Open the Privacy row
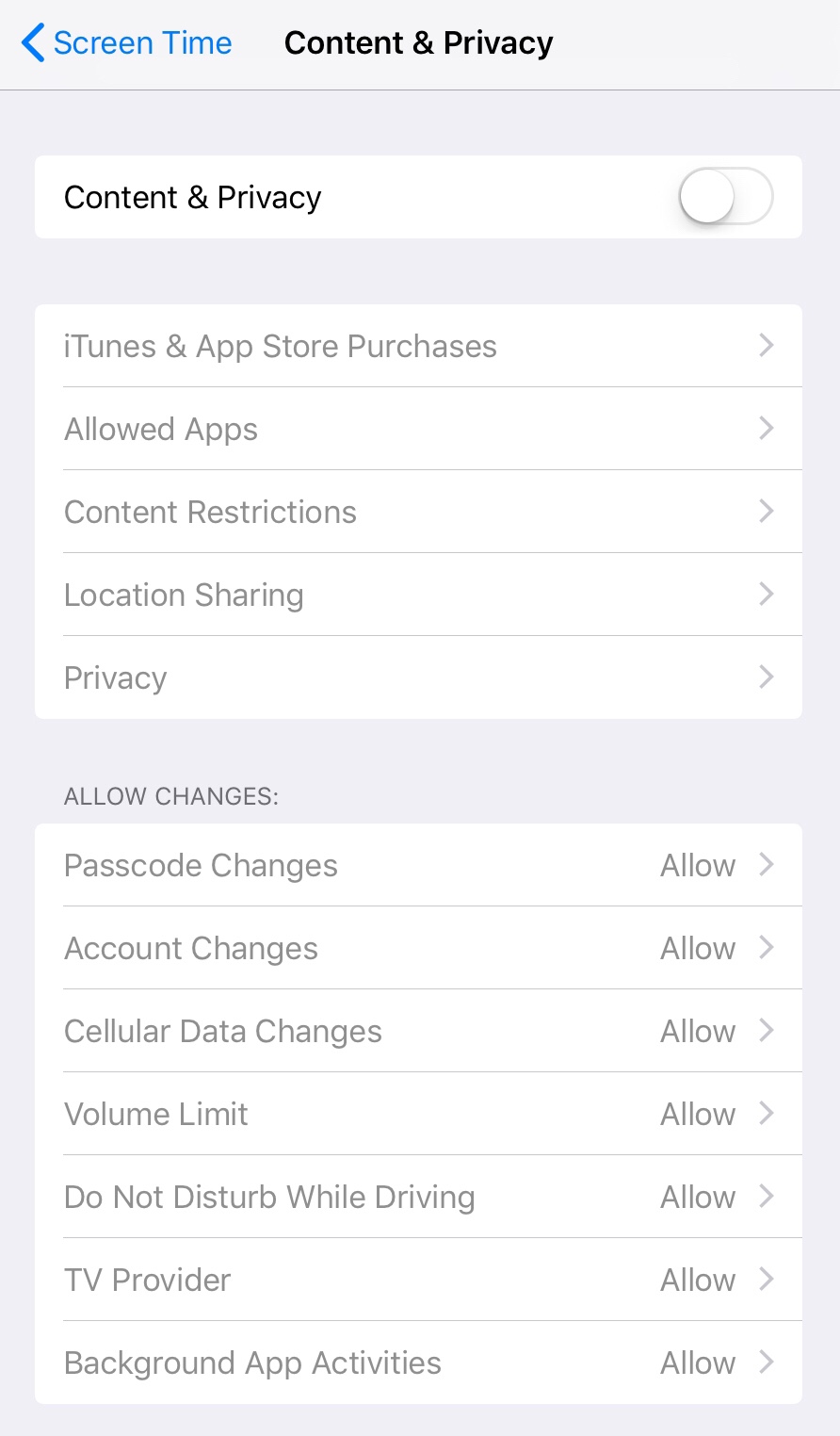840x1436 pixels. [418, 677]
